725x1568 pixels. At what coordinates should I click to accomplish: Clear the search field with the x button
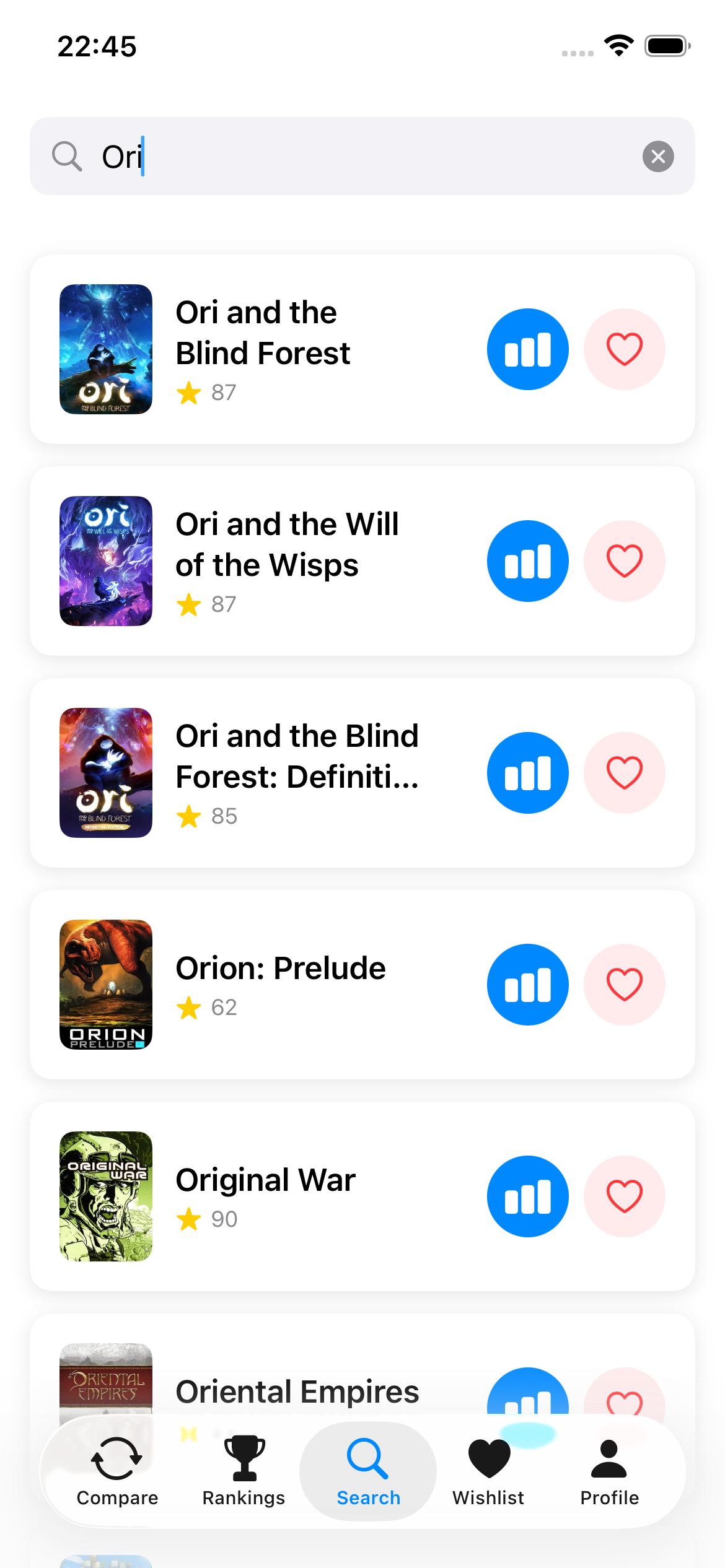(x=658, y=156)
